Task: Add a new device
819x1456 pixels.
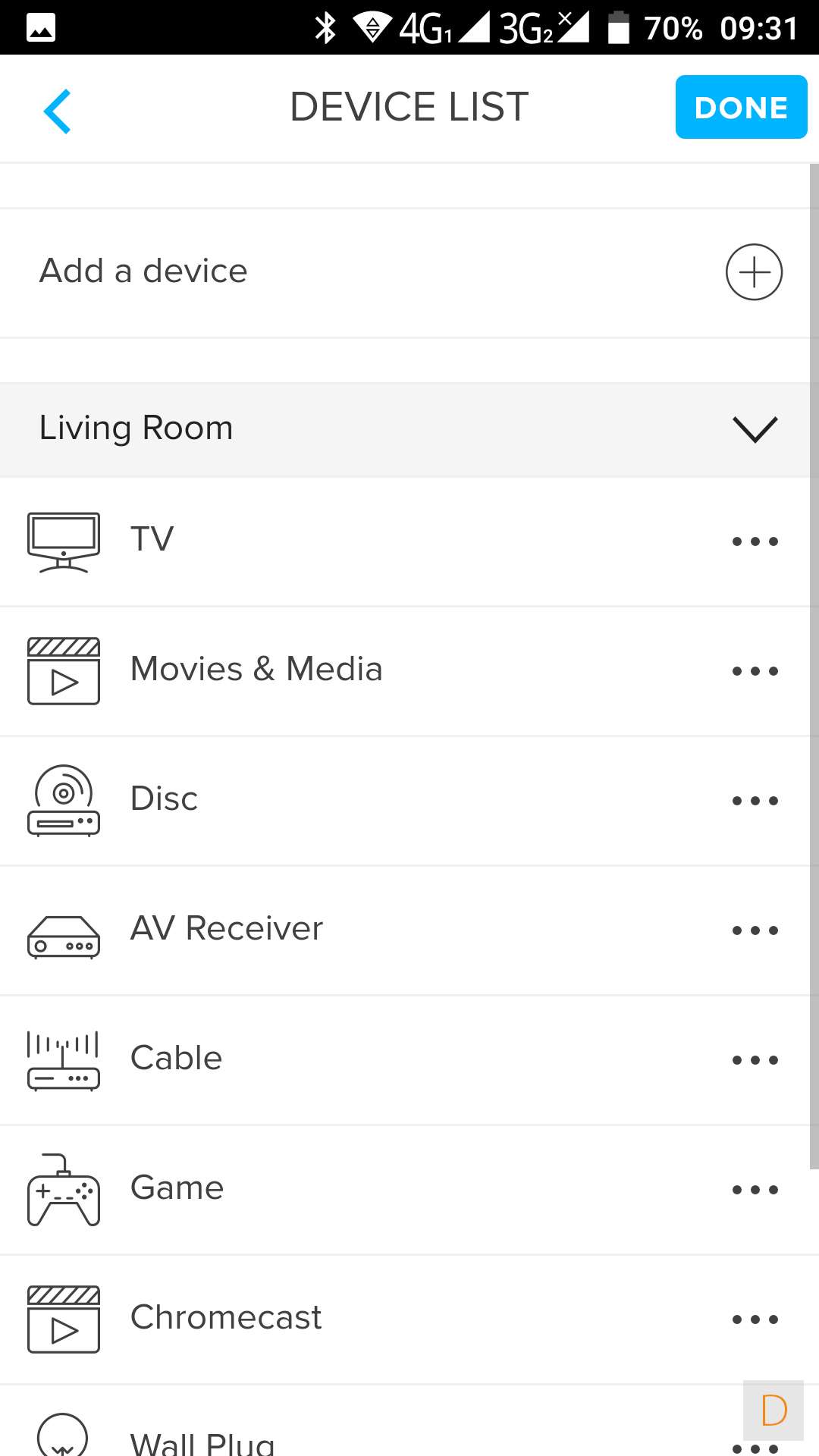Action: [754, 272]
